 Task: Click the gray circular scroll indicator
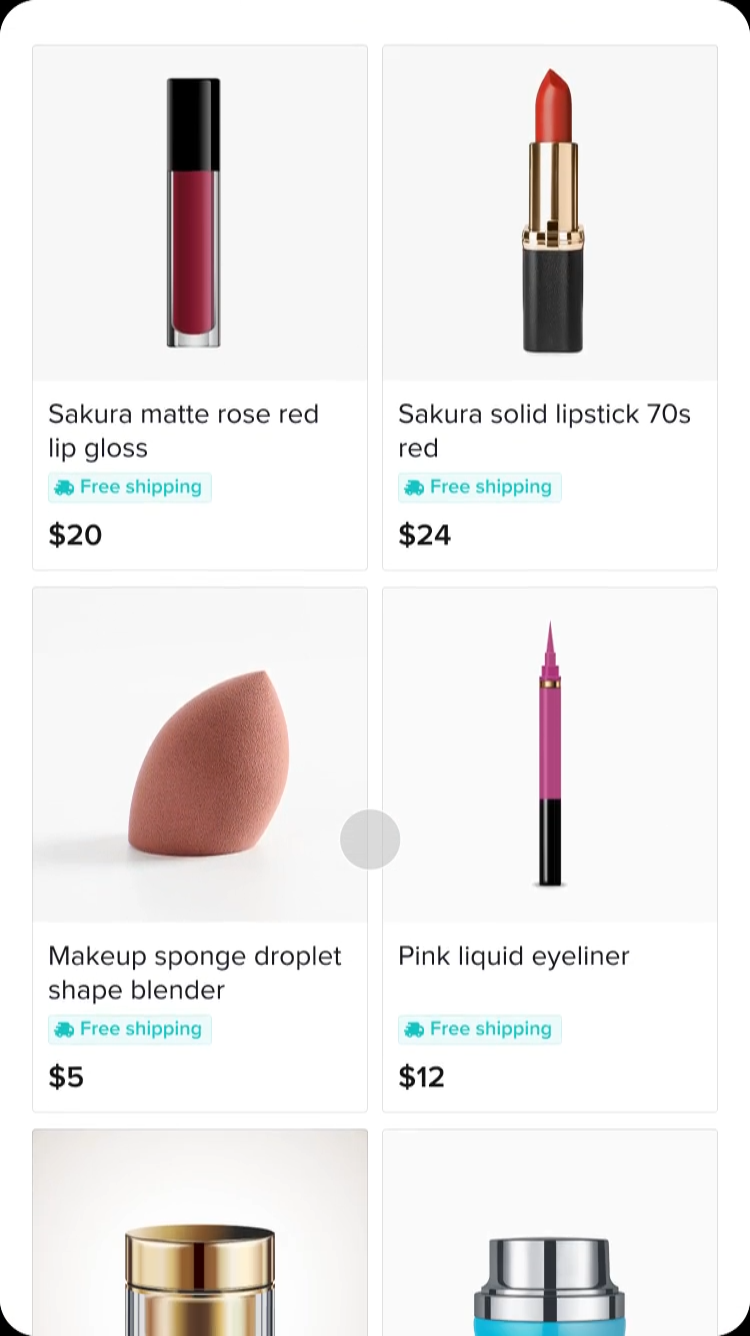(x=370, y=840)
